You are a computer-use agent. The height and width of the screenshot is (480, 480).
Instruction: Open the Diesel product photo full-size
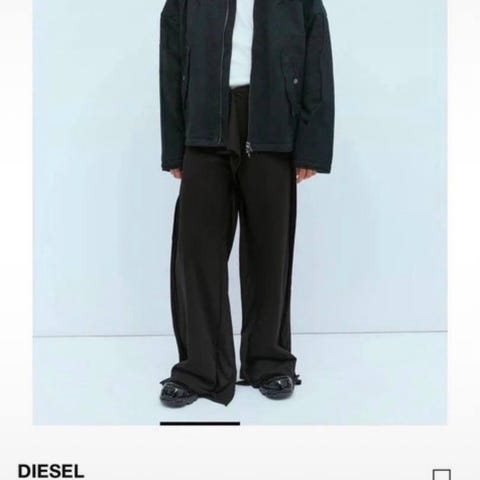tap(240, 212)
